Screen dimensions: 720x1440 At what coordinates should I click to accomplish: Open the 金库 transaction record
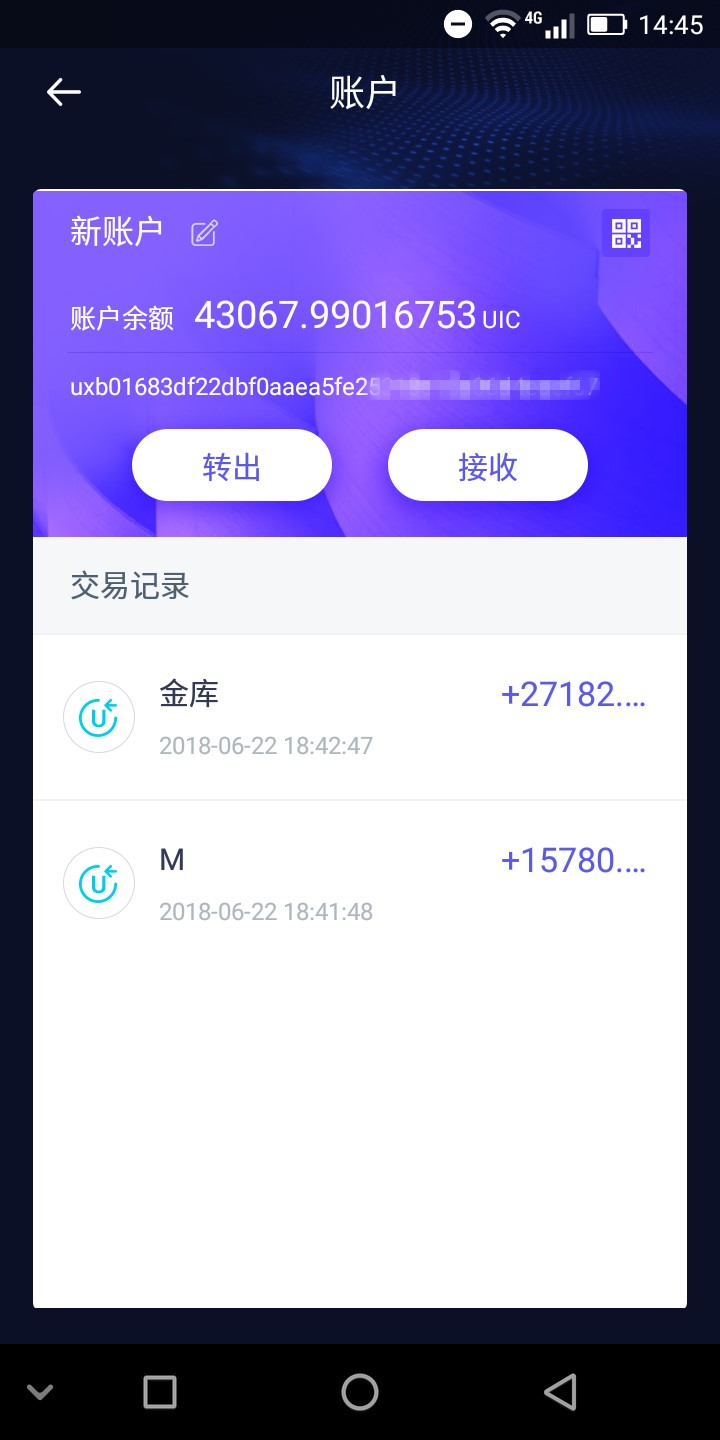click(360, 718)
